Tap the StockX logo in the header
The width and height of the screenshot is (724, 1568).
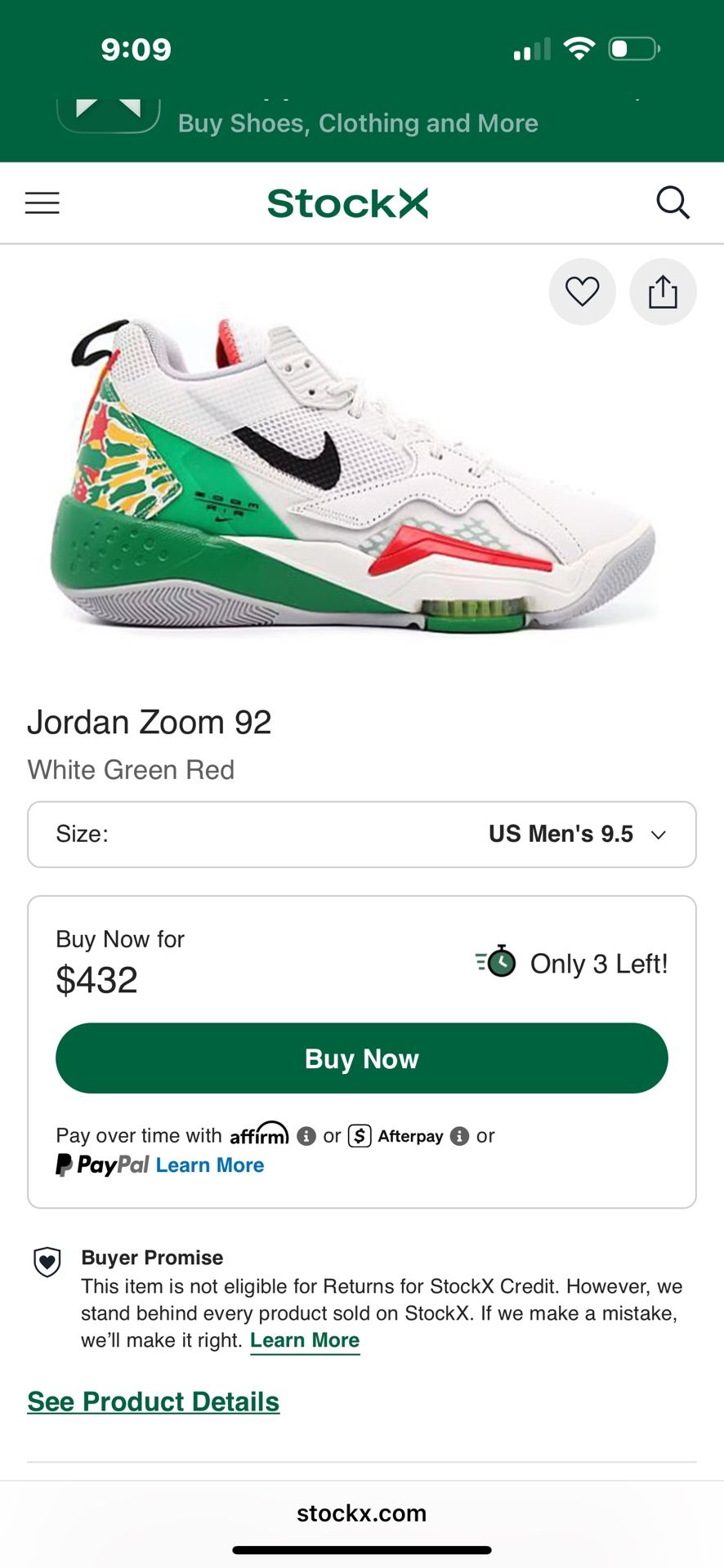(x=348, y=203)
